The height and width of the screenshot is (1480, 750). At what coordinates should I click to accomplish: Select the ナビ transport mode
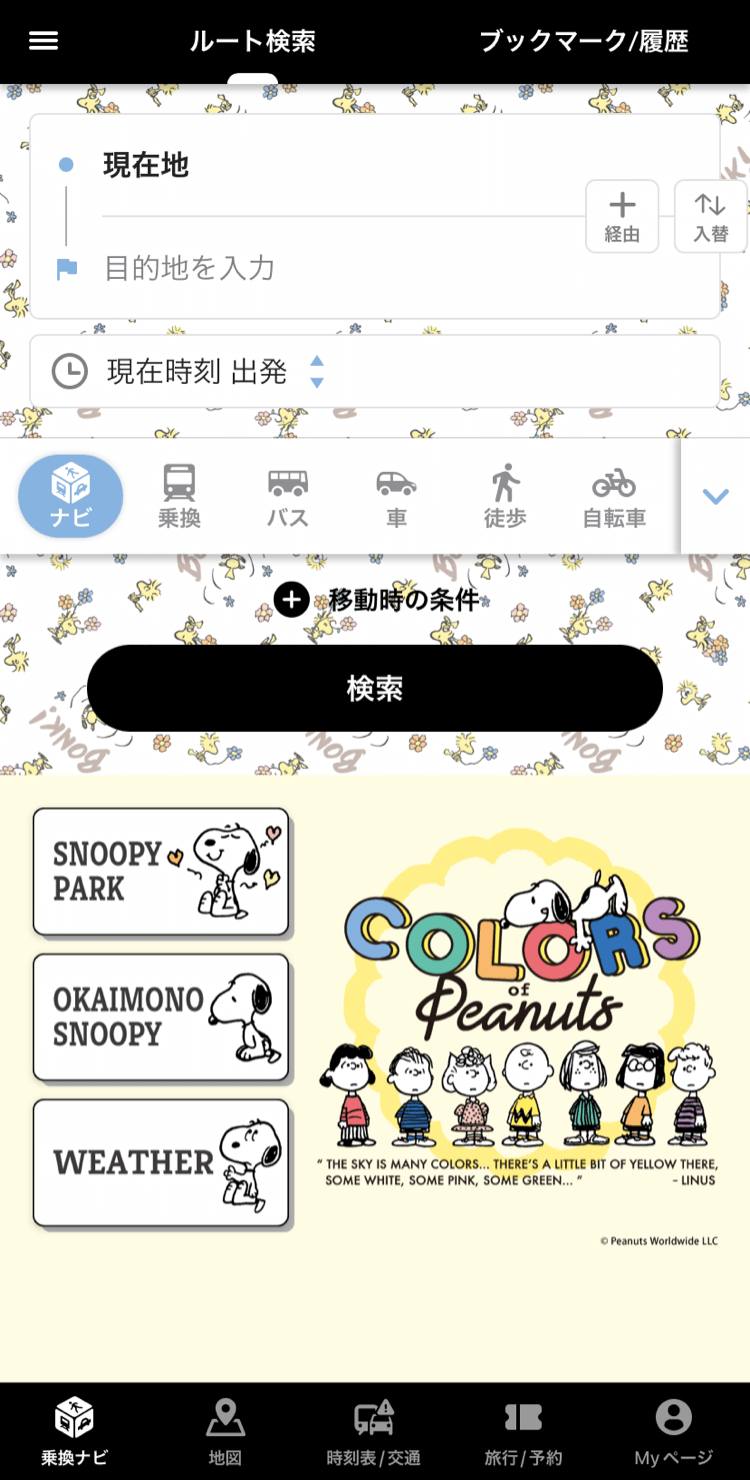(70, 497)
